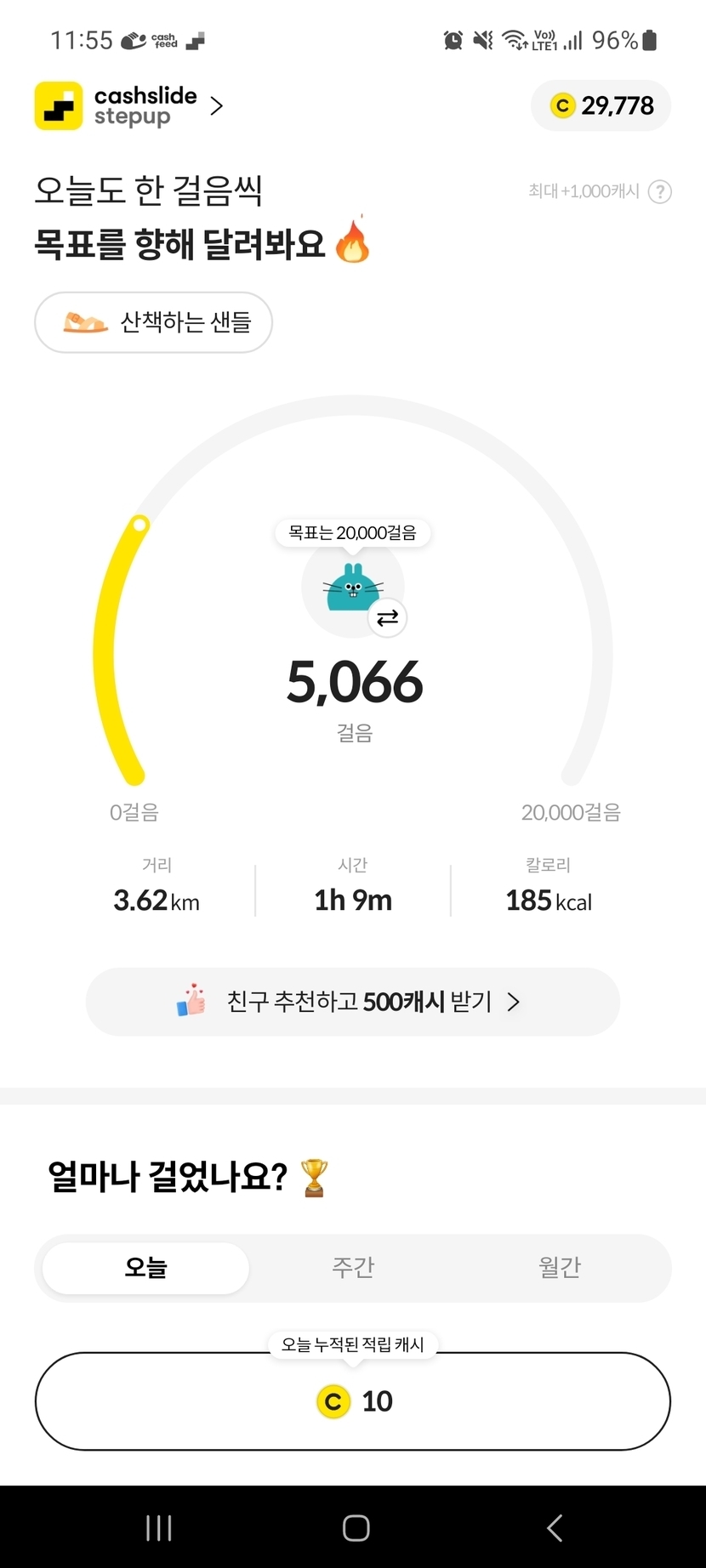Switch to the 주간 tab
This screenshot has height=1568, width=706.
tap(353, 1268)
